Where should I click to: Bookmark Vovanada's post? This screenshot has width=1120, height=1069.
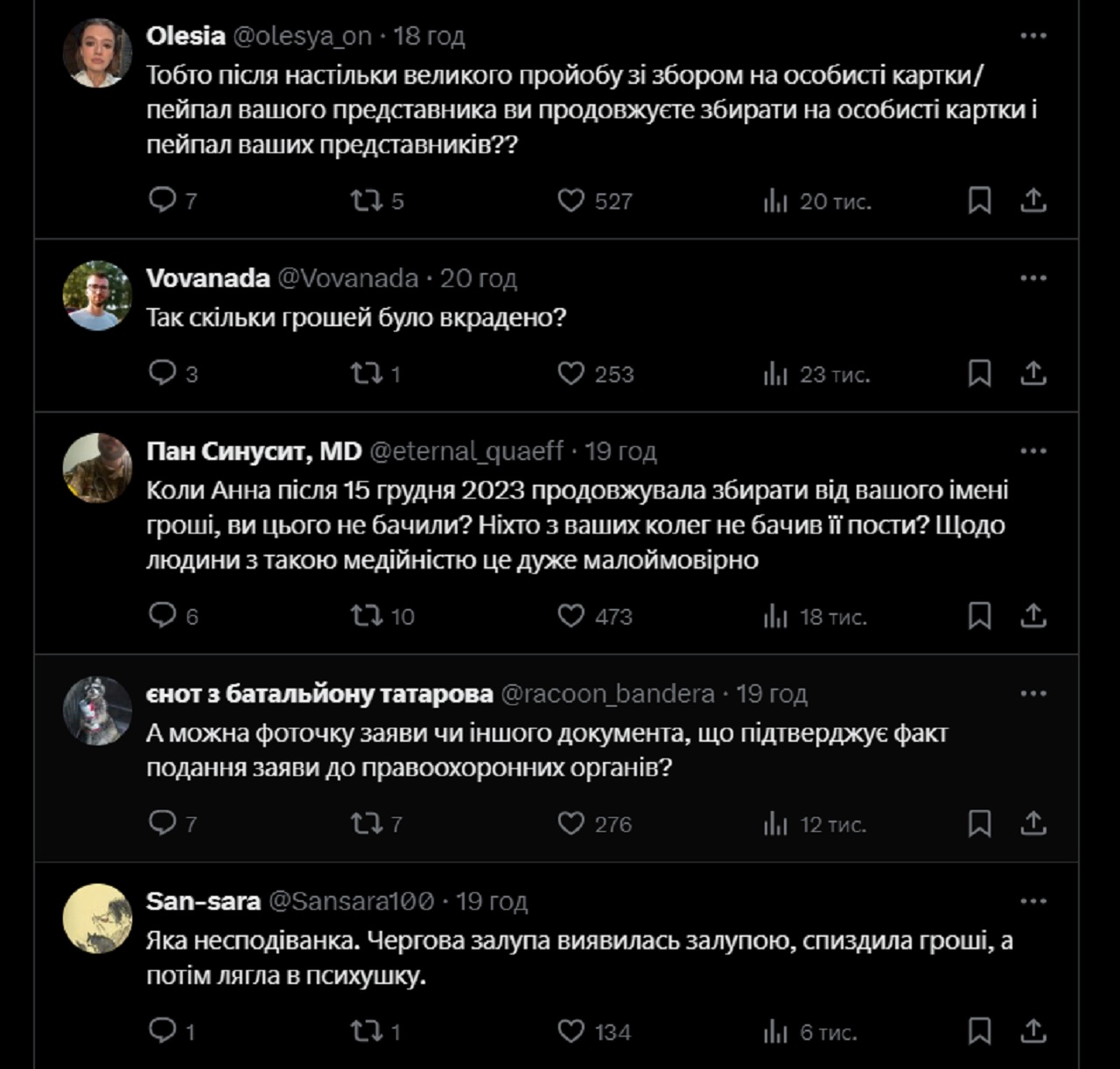pyautogui.click(x=979, y=374)
